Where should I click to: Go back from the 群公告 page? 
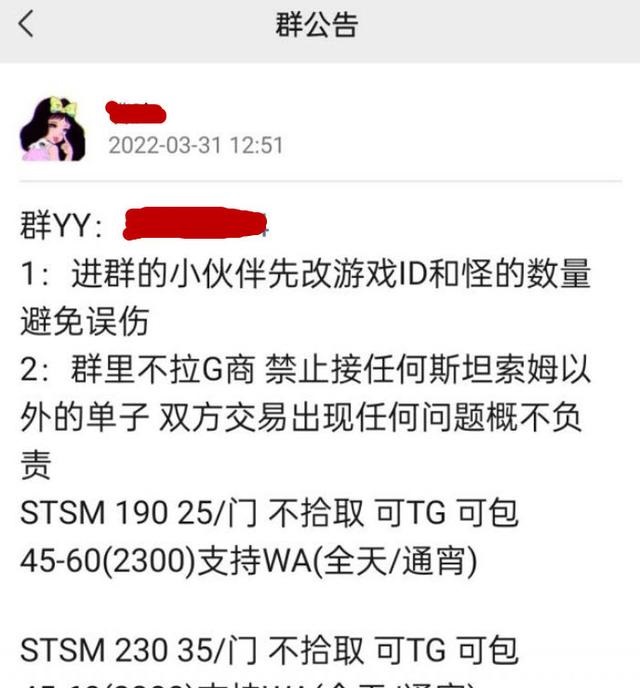coord(27,25)
